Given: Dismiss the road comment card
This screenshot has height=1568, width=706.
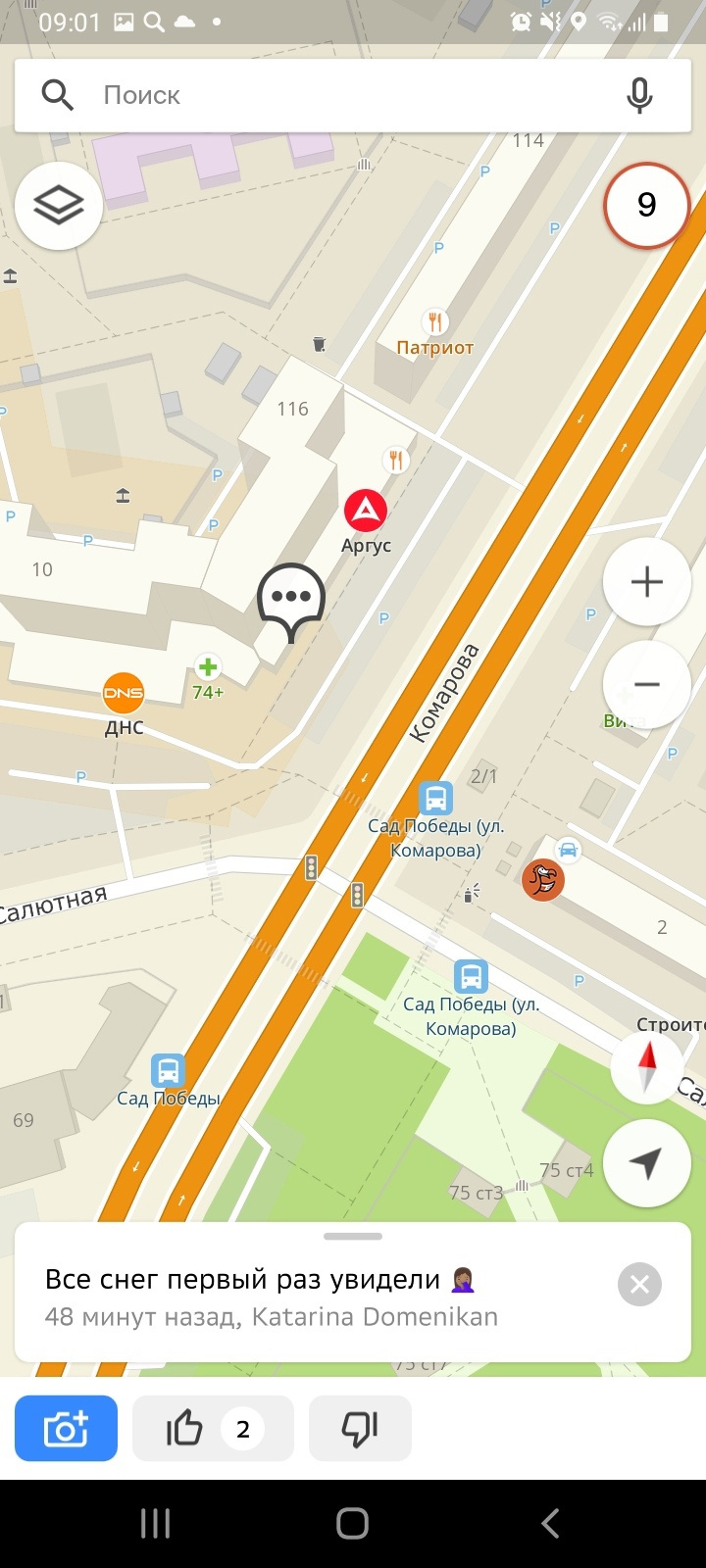Looking at the screenshot, I should (x=639, y=1284).
